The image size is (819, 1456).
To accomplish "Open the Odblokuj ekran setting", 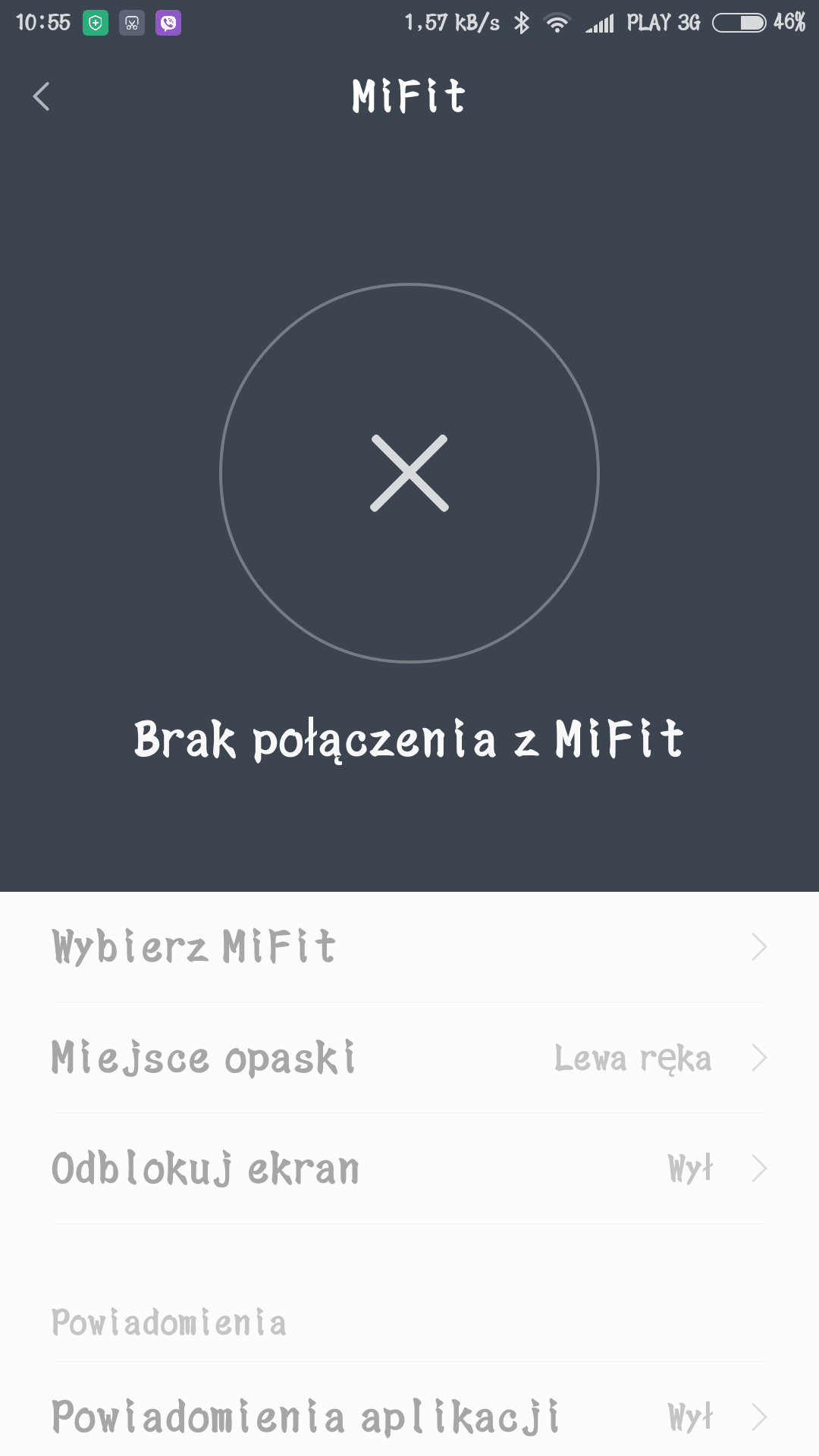I will click(x=409, y=1169).
